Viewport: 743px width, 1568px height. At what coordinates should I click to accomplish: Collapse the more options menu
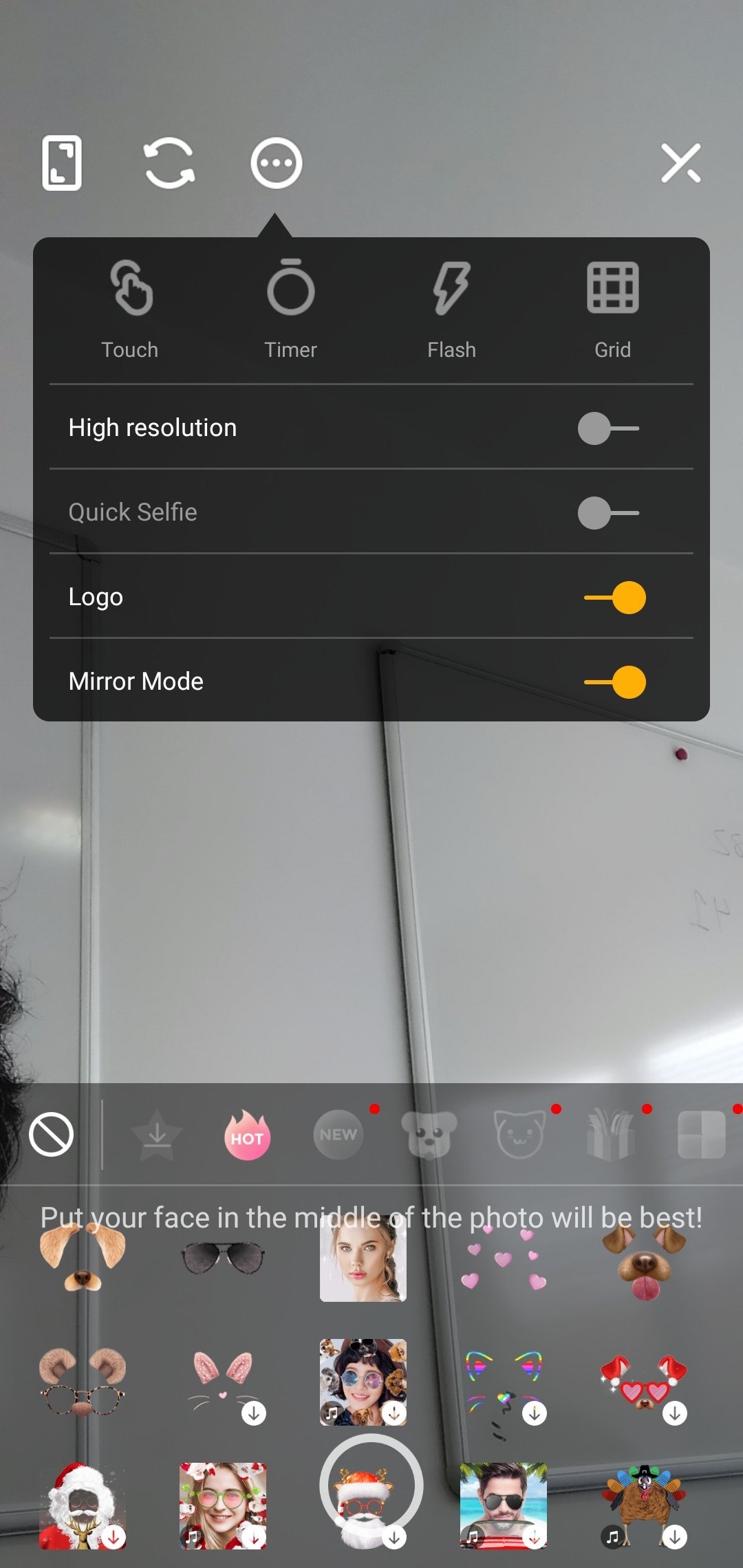[x=276, y=163]
